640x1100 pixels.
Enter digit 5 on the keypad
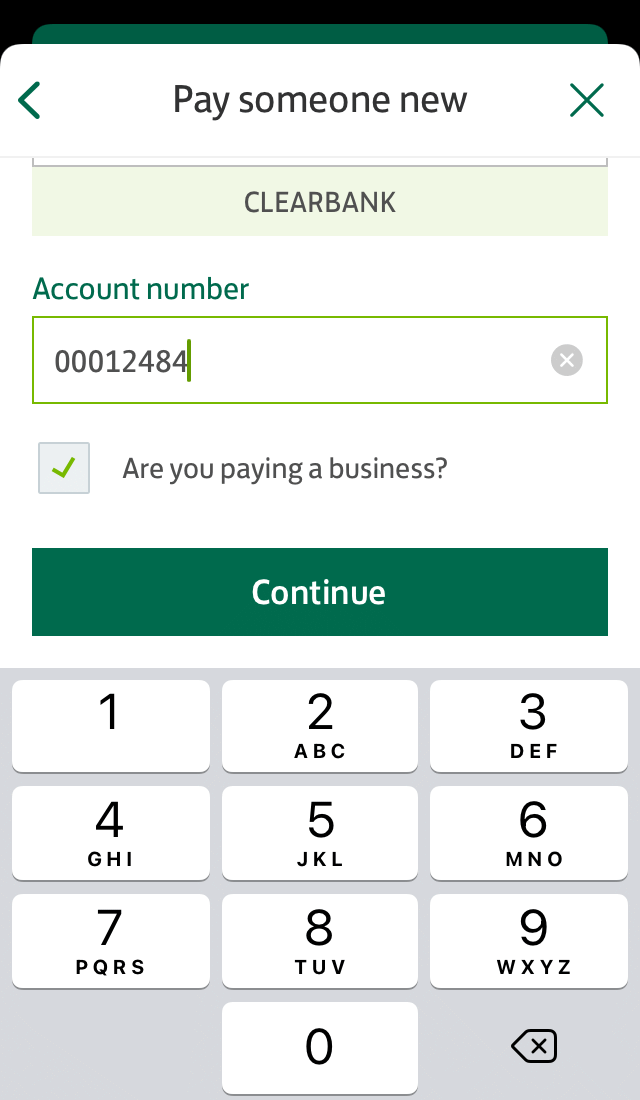point(320,832)
